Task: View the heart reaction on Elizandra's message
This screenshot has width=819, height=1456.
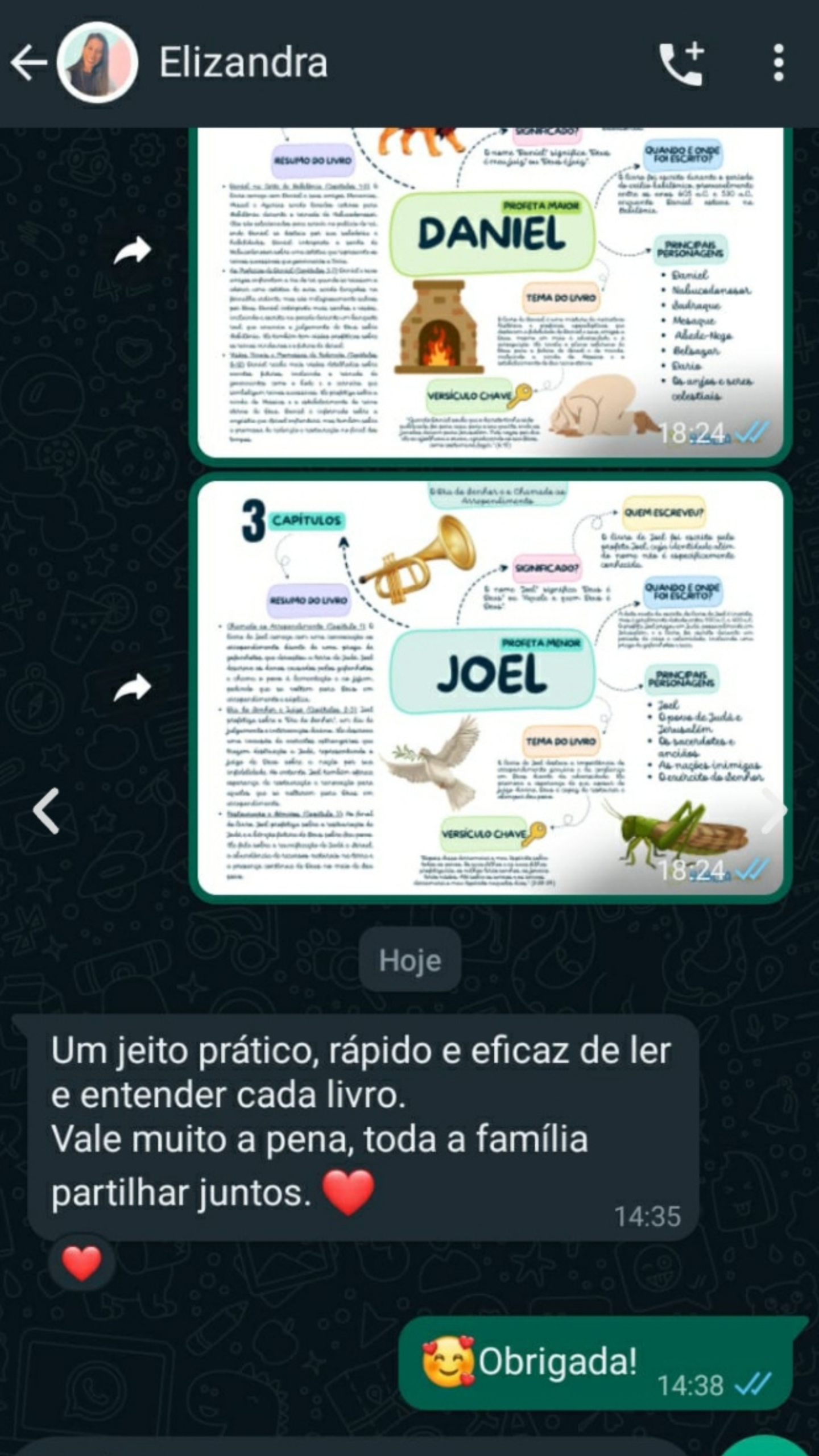Action: (x=82, y=1262)
